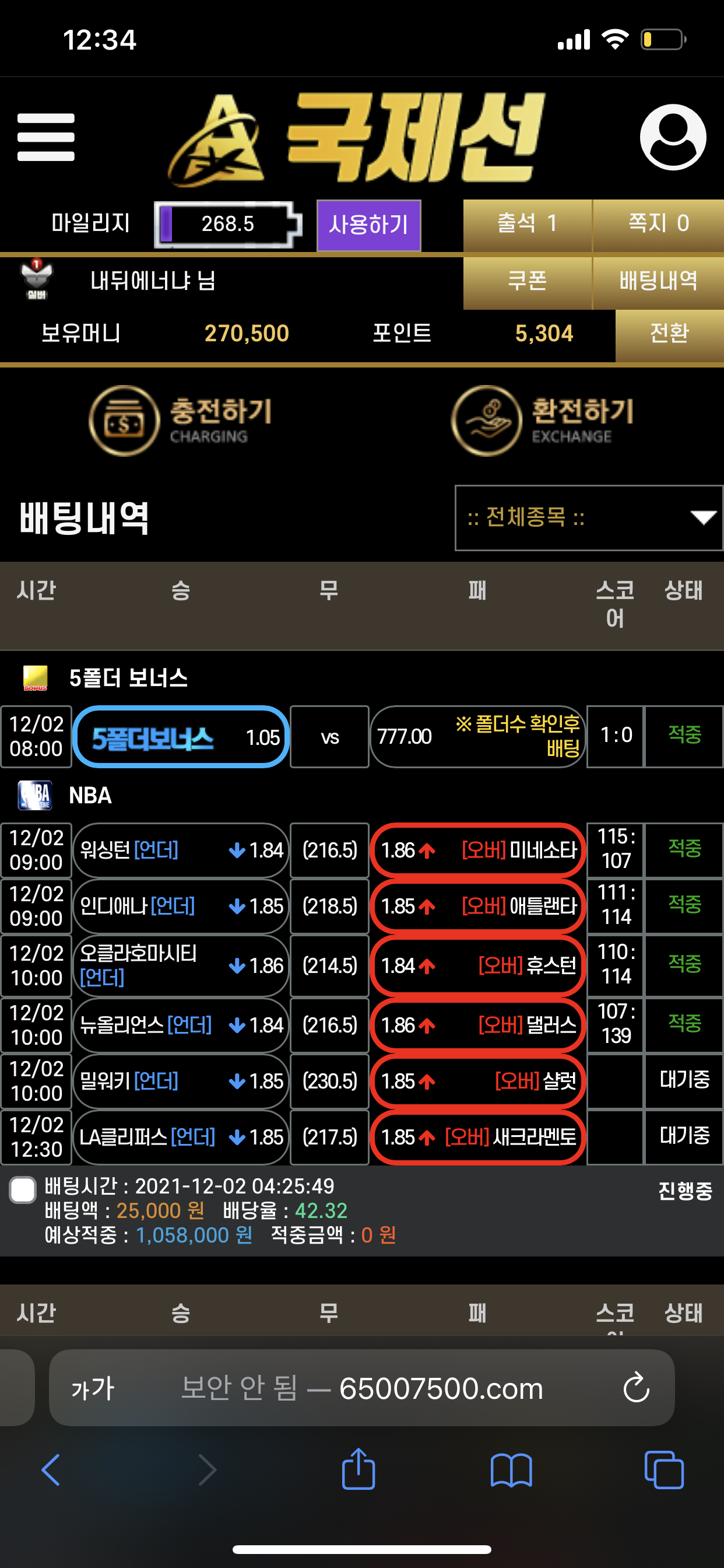Viewport: 724px width, 1568px height.
Task: Show open Safari tabs
Action: tap(664, 1470)
